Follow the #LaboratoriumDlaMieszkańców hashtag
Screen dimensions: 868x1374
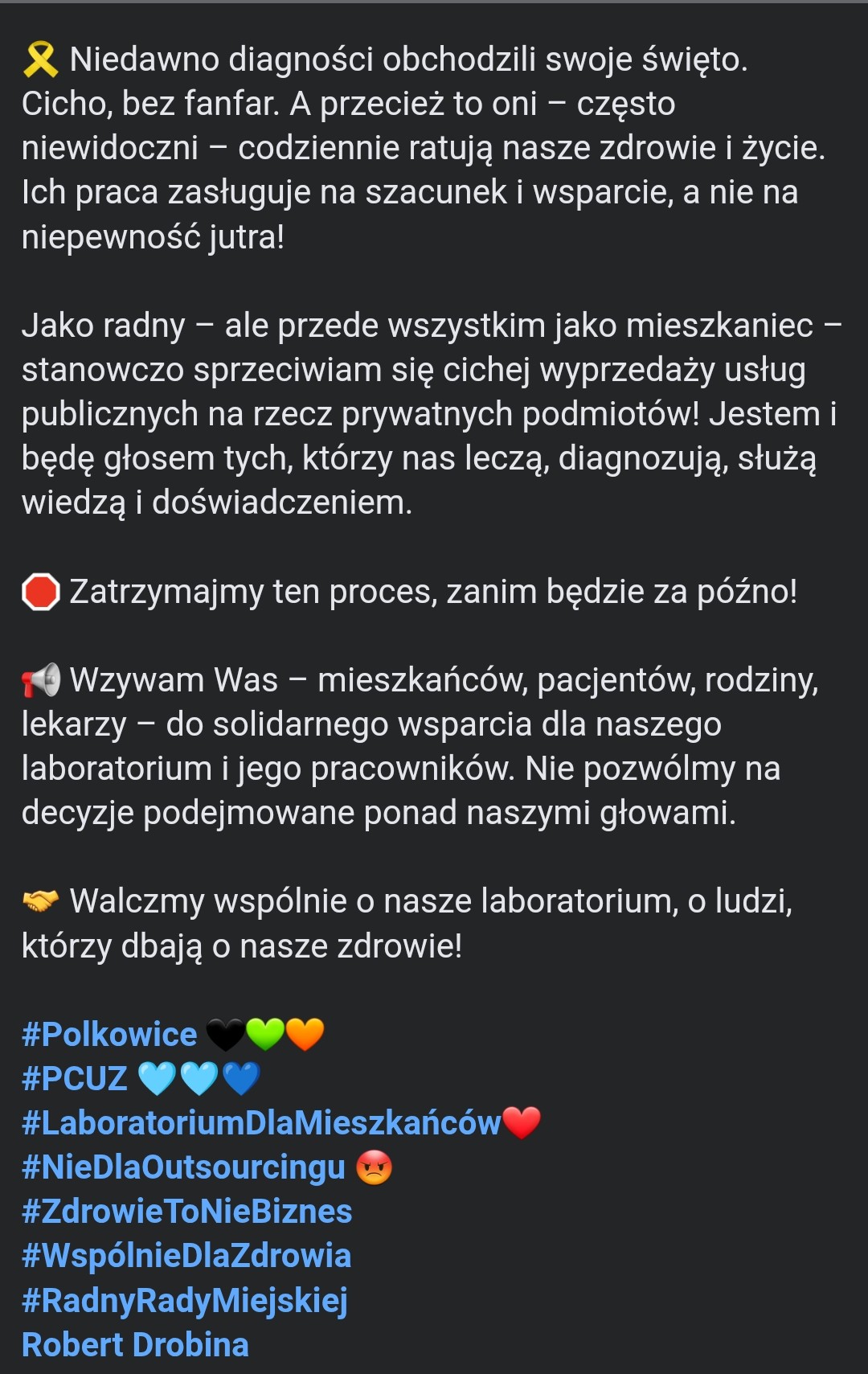(261, 1122)
